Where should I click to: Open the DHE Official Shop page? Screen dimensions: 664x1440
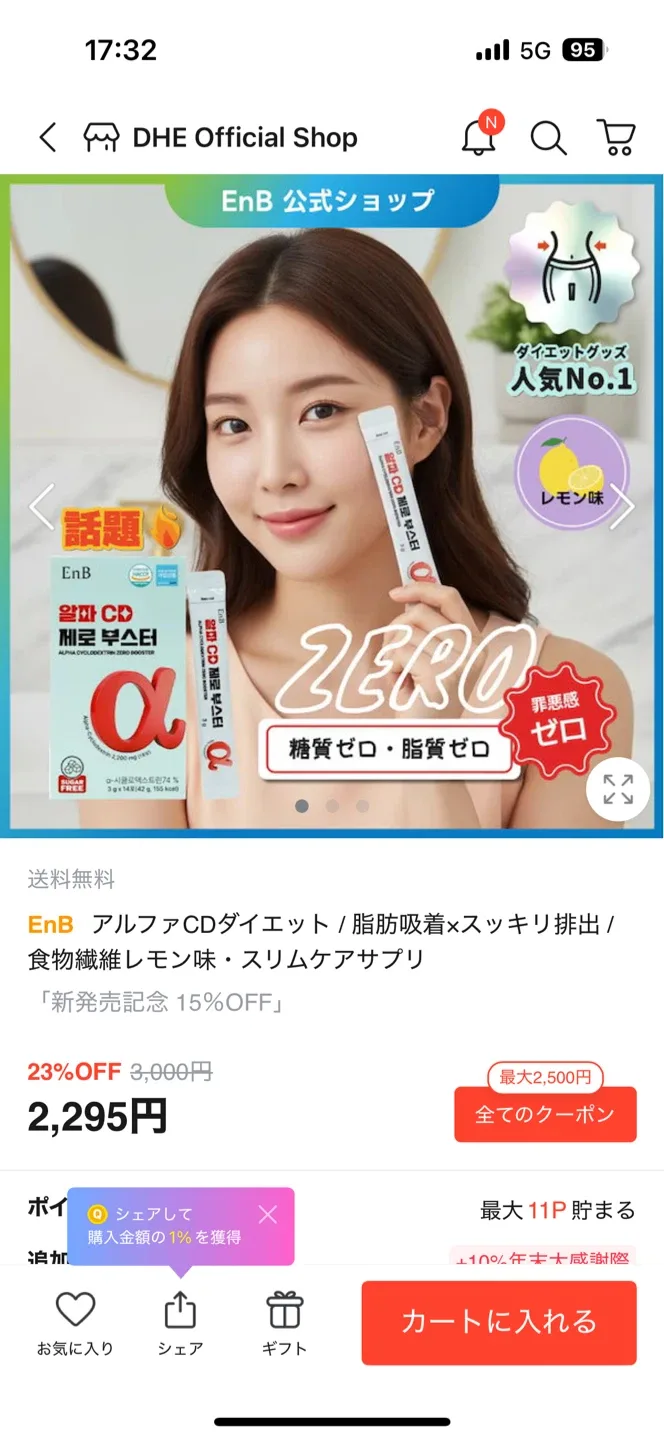tap(220, 137)
